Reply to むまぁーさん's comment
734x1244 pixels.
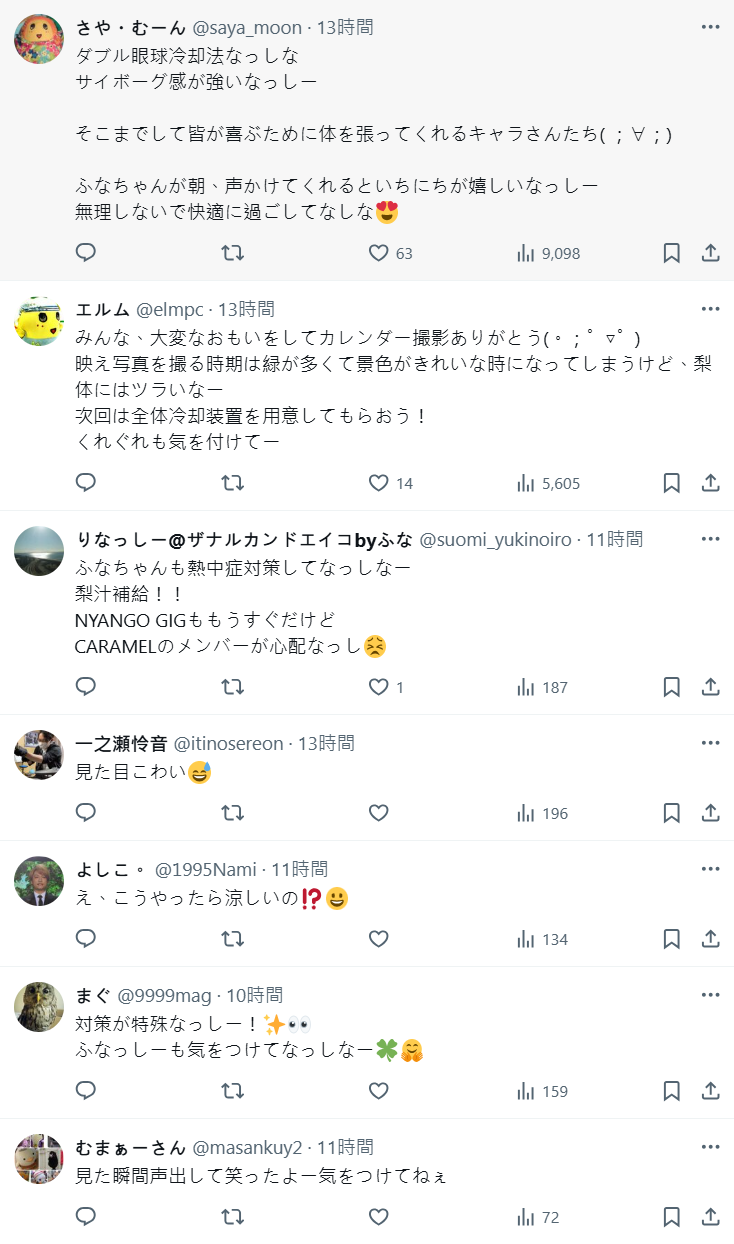click(86, 1217)
